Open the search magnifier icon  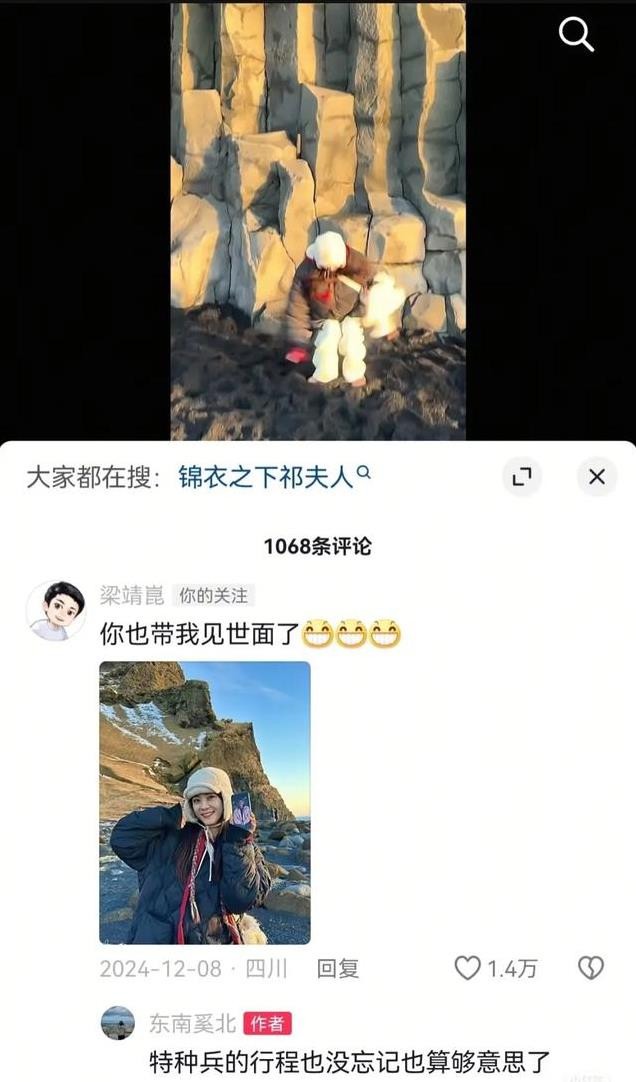pyautogui.click(x=576, y=35)
